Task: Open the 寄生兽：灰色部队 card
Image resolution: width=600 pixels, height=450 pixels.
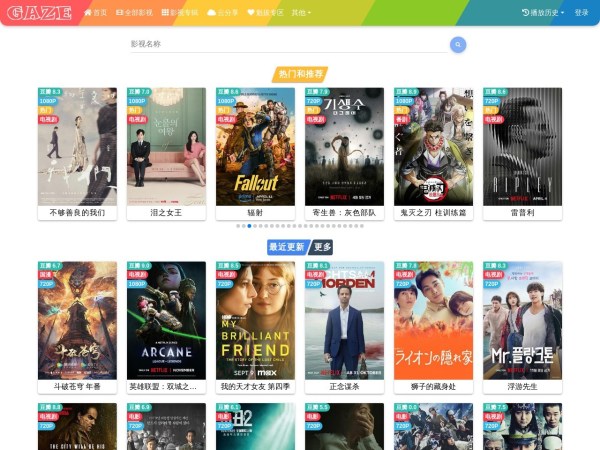Action: coord(344,150)
